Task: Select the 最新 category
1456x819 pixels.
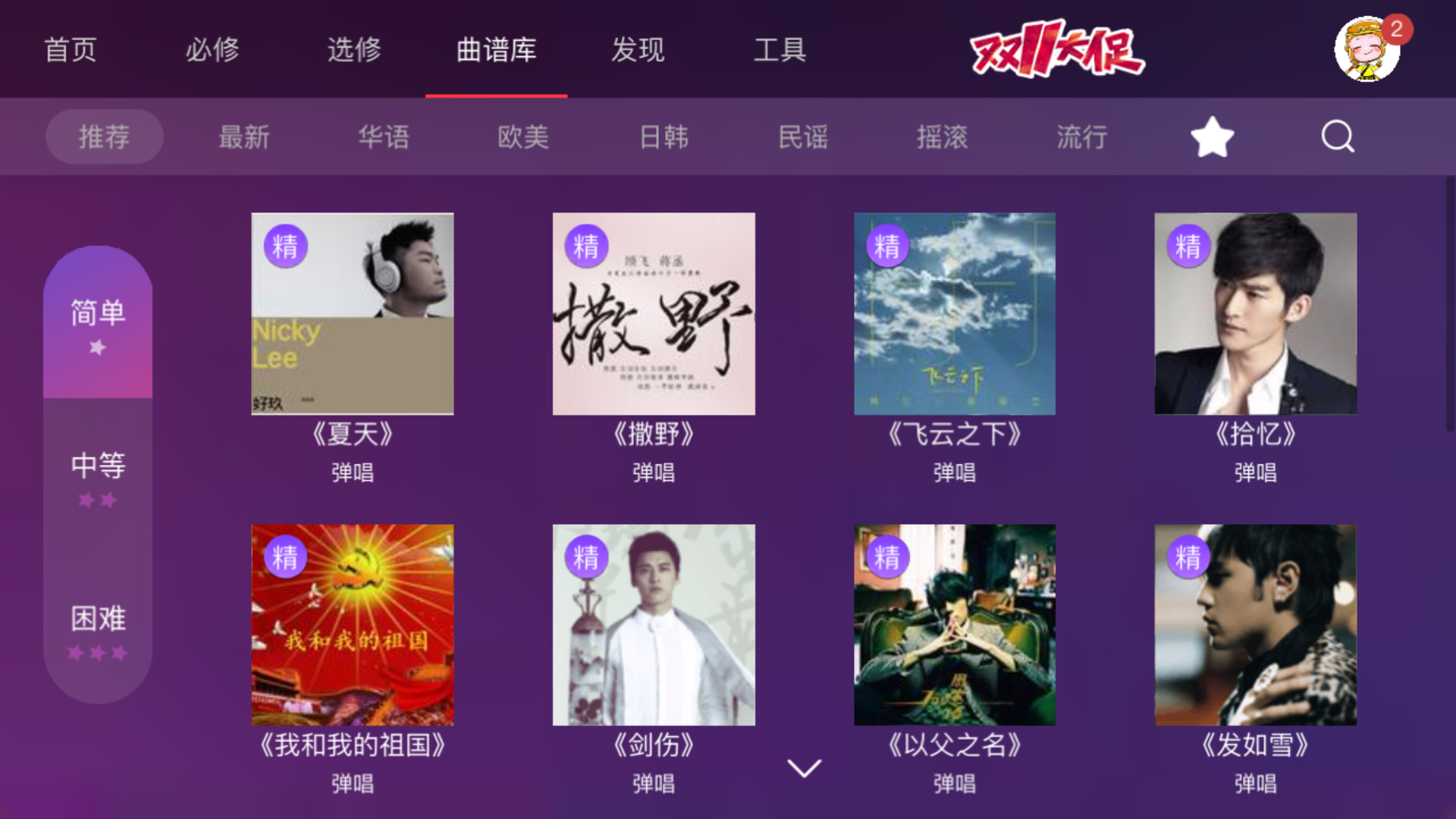Action: (244, 137)
